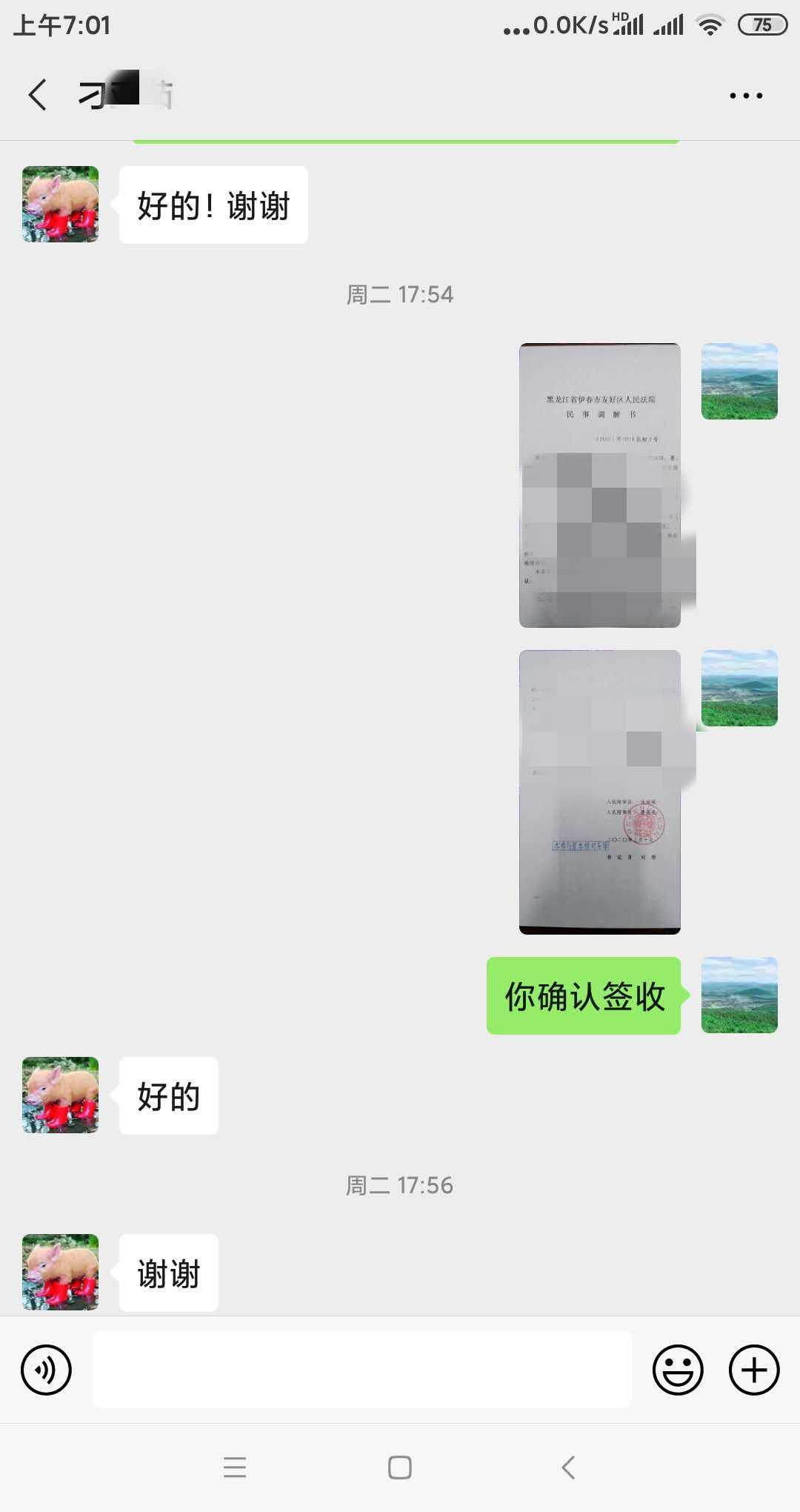The height and width of the screenshot is (1512, 800).
Task: Open the emoji sticker panel
Action: click(677, 1370)
